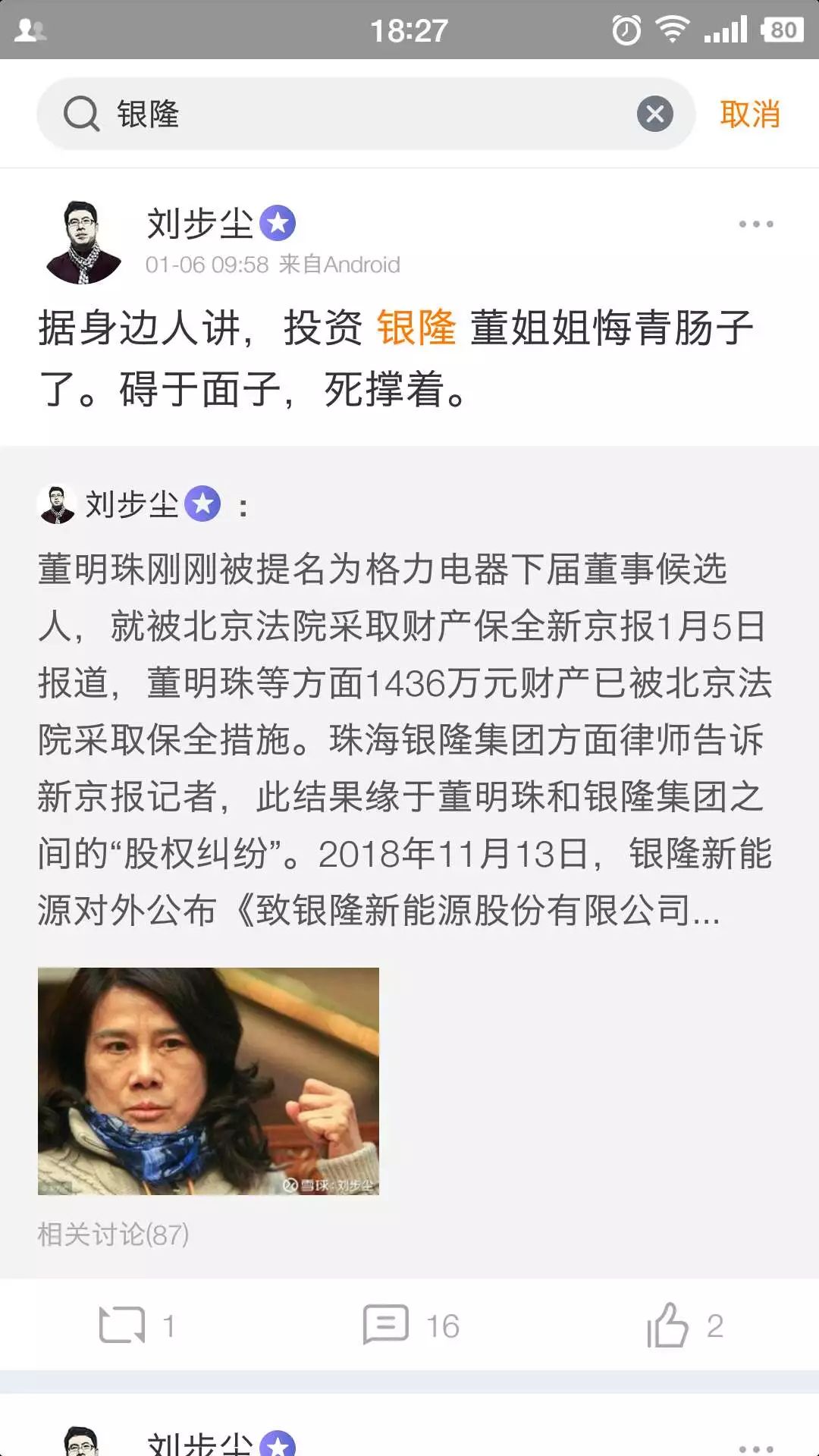Repost the 01-06 09:58 post

coord(136,1326)
